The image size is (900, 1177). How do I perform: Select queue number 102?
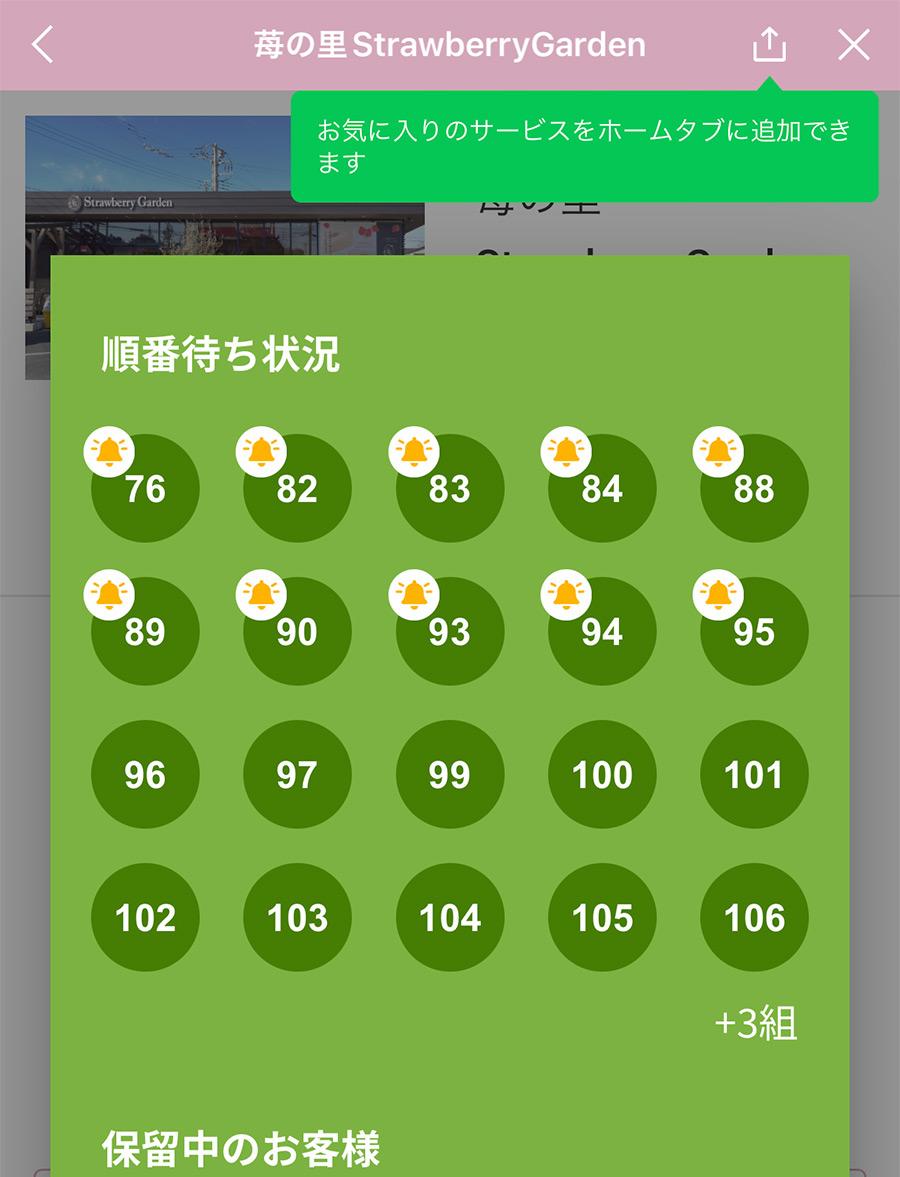[x=144, y=917]
